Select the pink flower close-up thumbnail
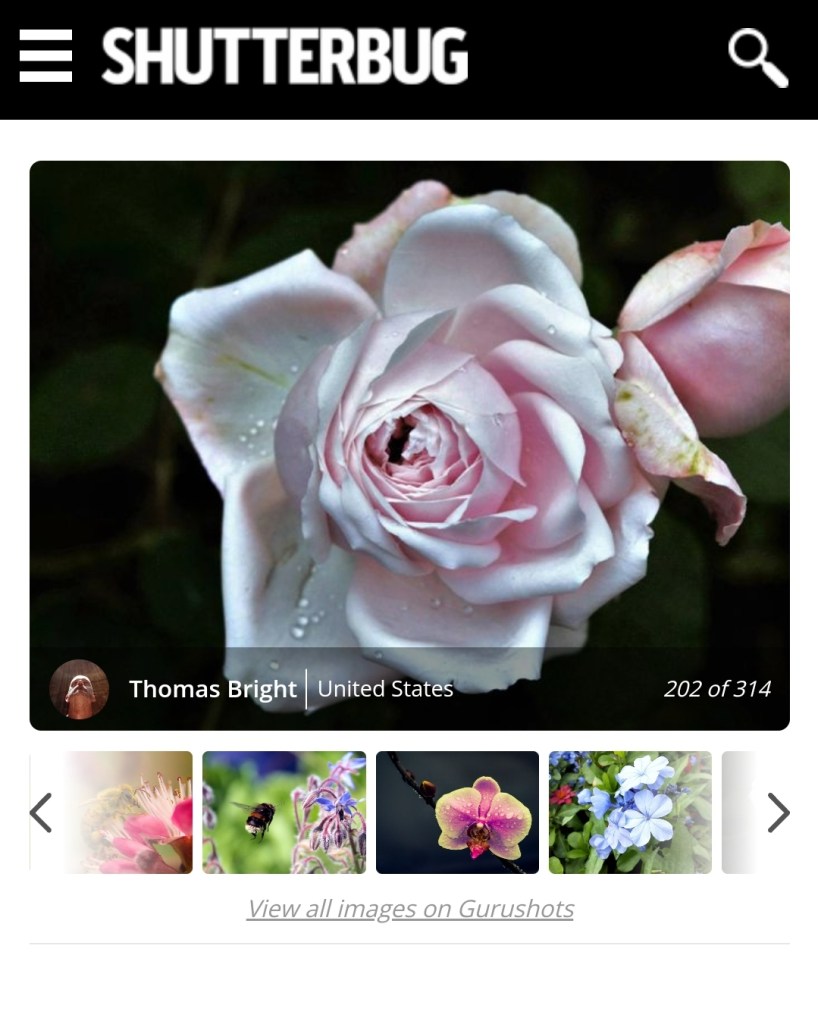 (x=130, y=812)
